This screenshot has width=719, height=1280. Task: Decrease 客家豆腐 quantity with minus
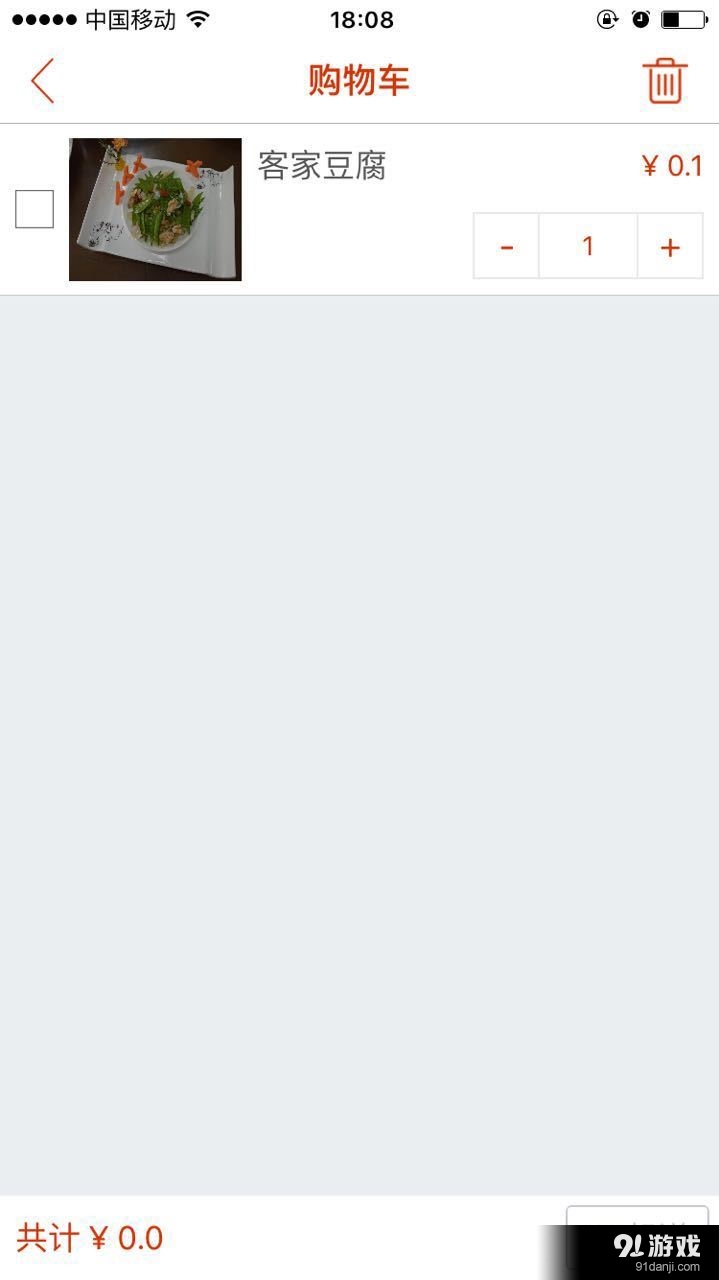(x=506, y=246)
